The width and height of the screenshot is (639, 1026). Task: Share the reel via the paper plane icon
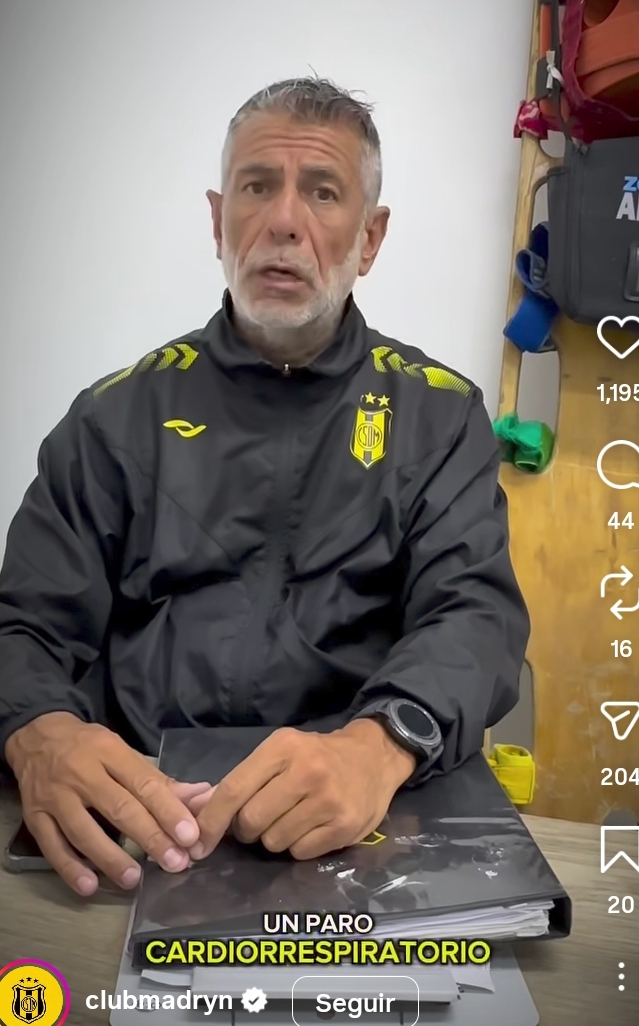pos(620,720)
